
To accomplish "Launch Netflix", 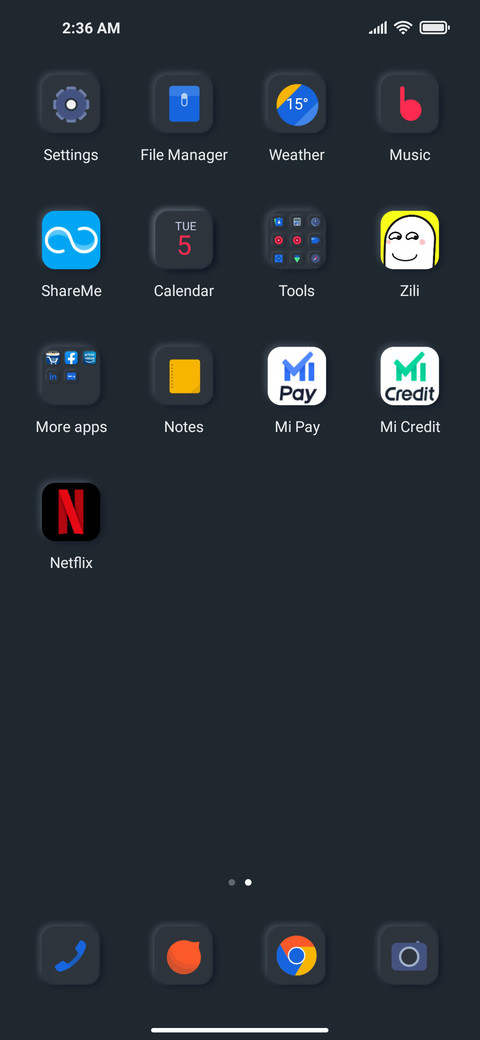I will coord(70,512).
